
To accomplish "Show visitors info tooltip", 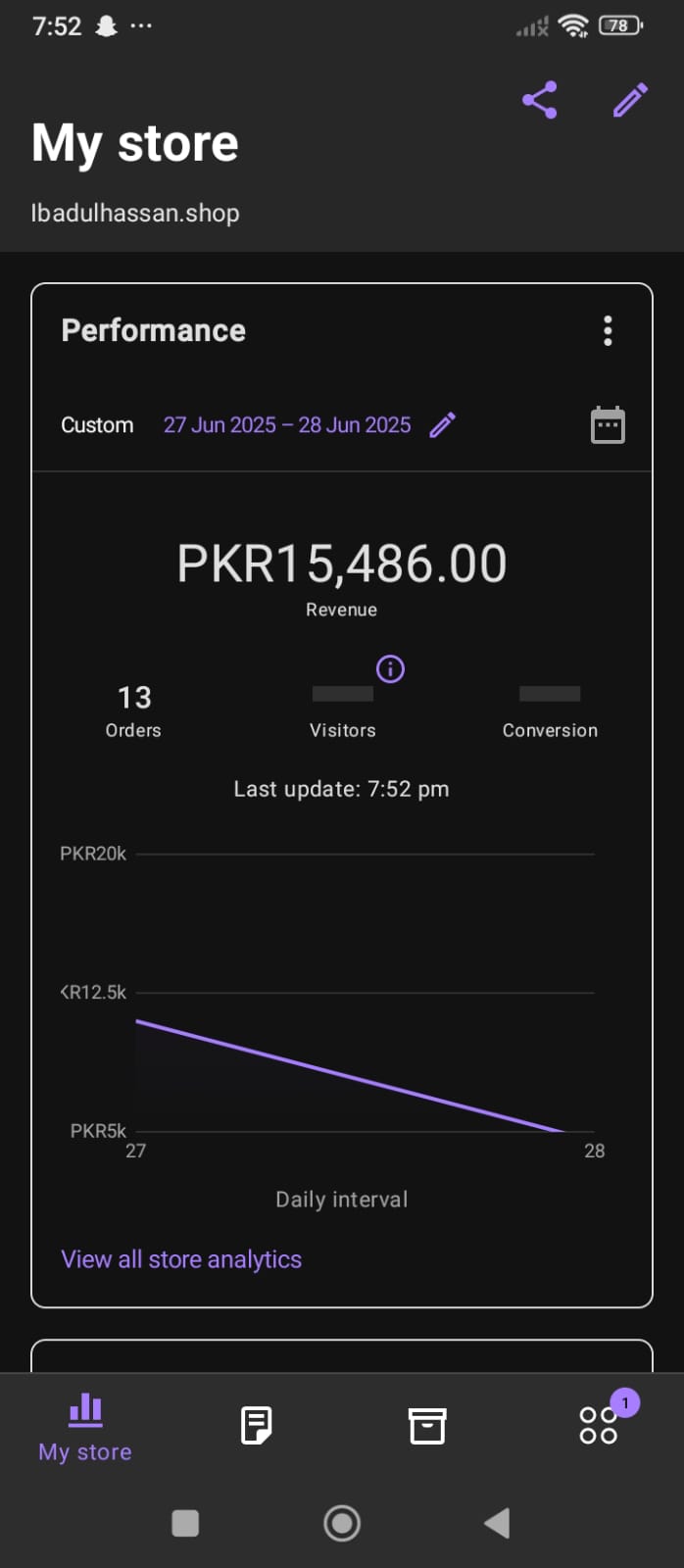I will 390,669.
